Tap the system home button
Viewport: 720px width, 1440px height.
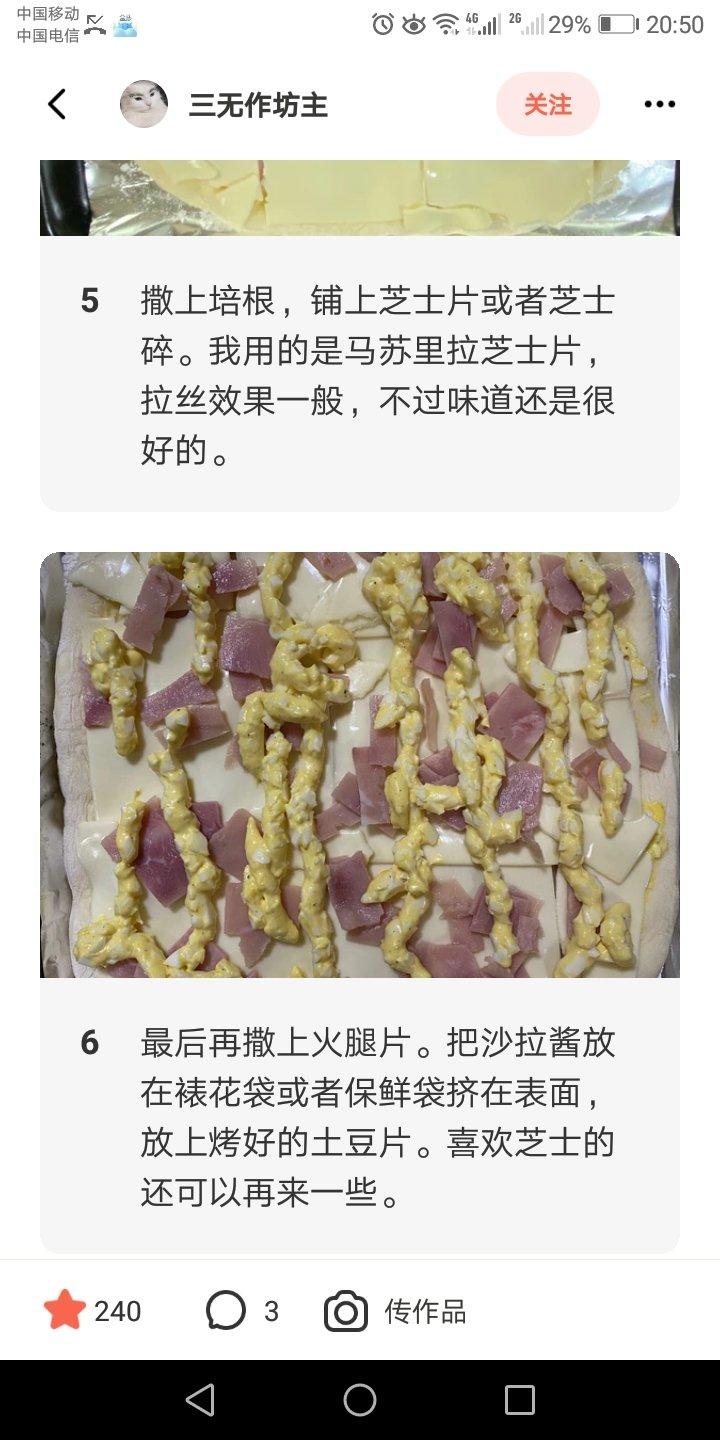(x=360, y=1400)
